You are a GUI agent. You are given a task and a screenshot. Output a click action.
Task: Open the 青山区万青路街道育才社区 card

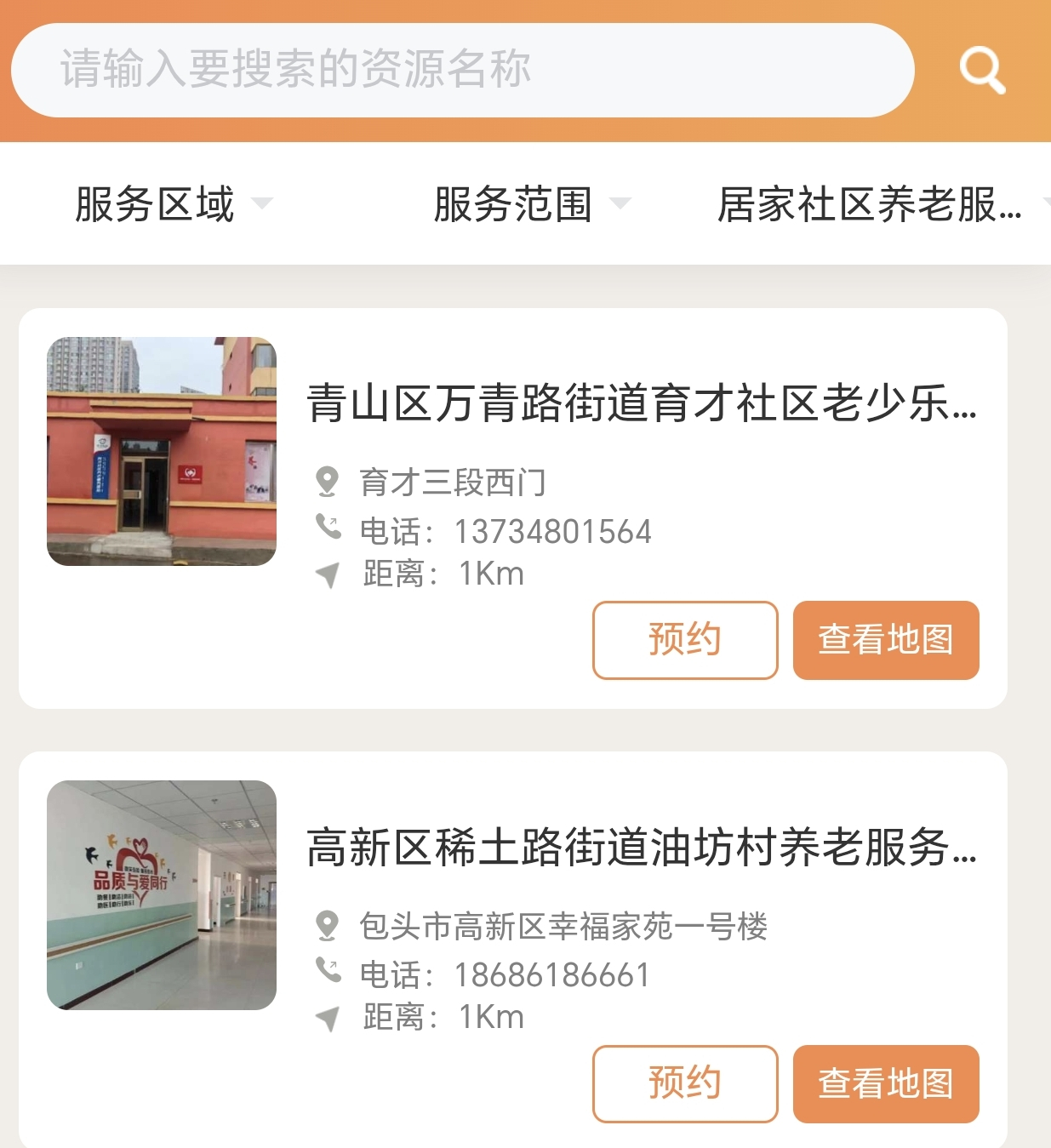(641, 403)
